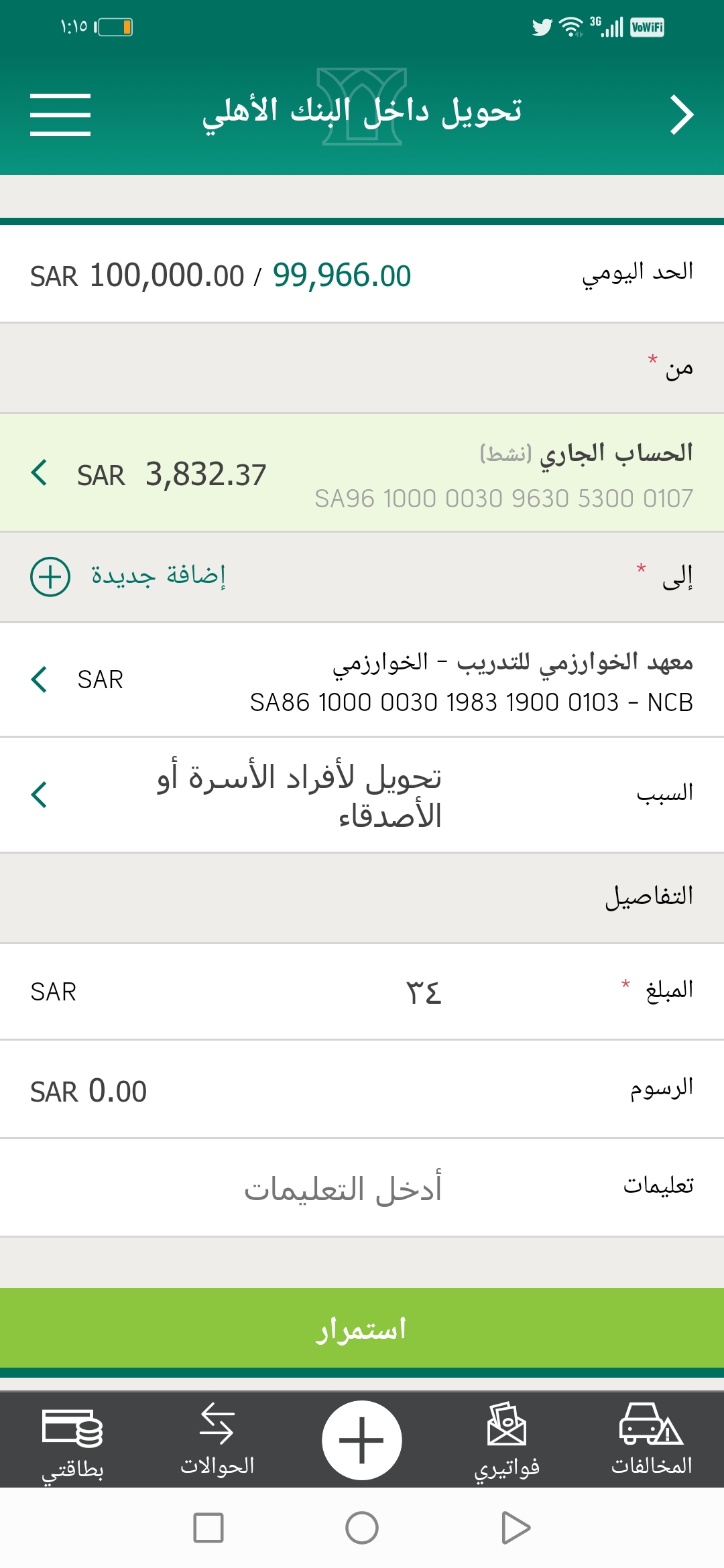Open the فواتيري bills tab
This screenshot has height=1568, width=724.
pos(507,1441)
